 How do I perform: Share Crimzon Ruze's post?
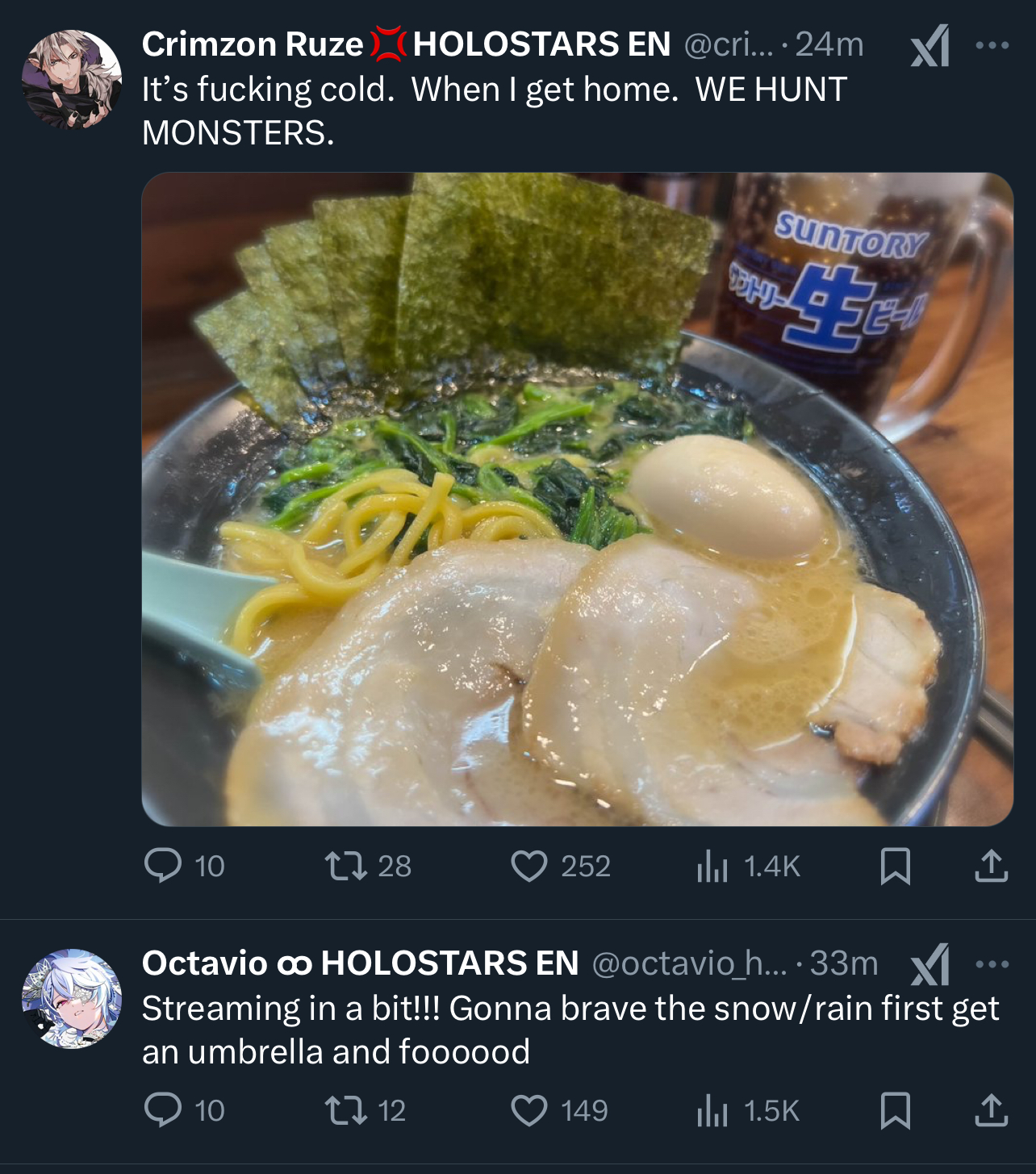pyautogui.click(x=991, y=866)
